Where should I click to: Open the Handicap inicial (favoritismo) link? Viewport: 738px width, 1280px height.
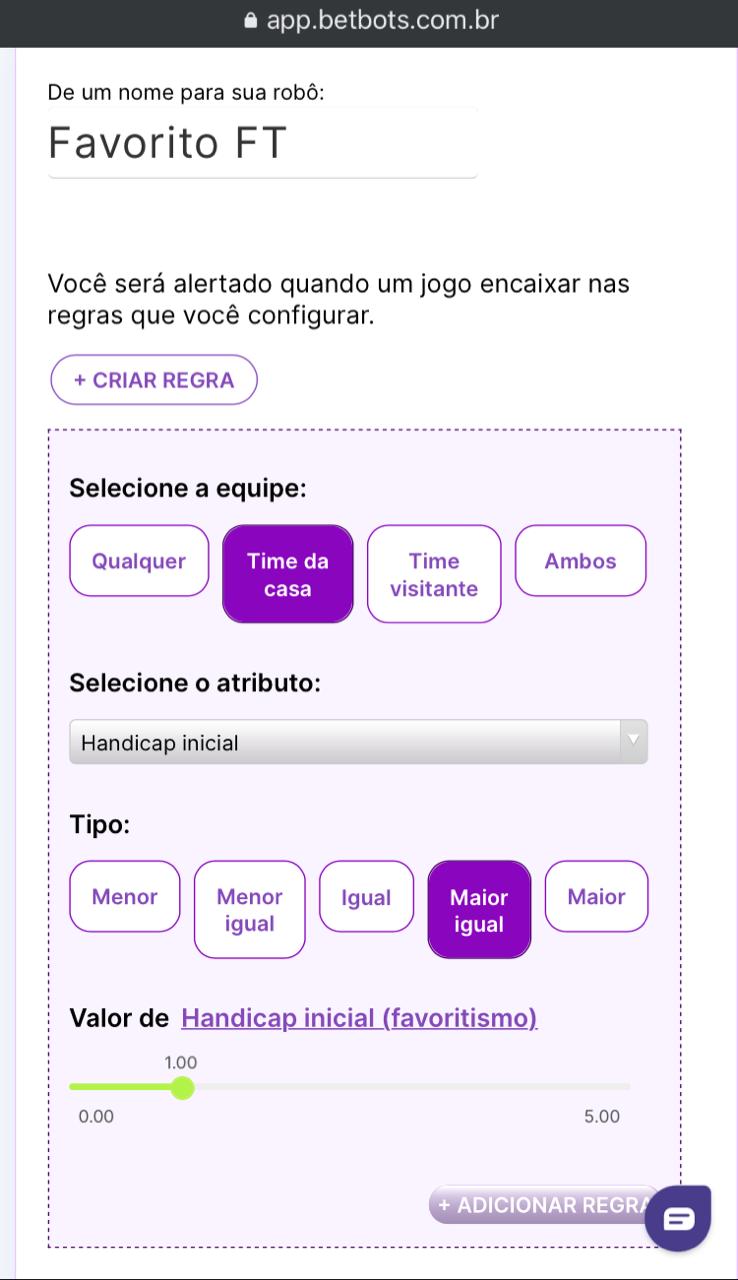[359, 1018]
